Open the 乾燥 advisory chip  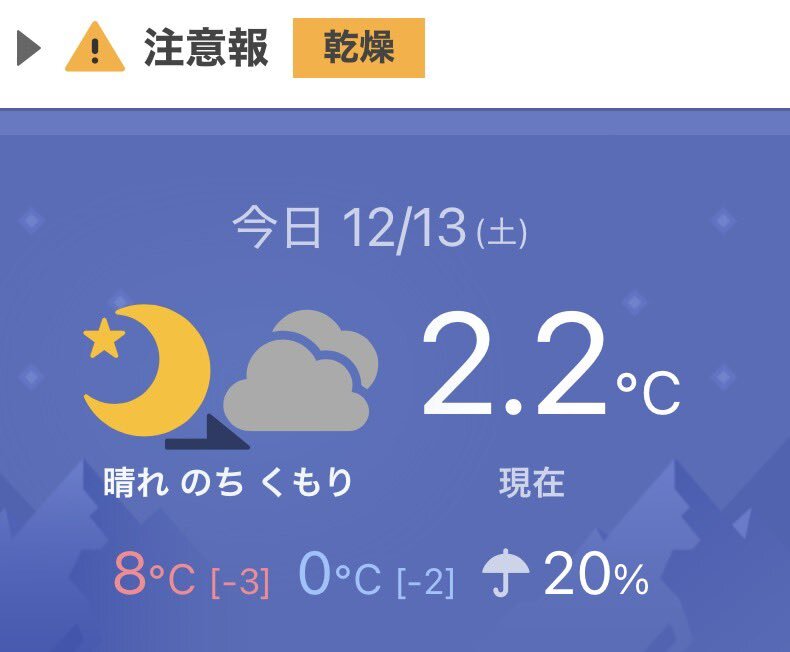pyautogui.click(x=358, y=48)
